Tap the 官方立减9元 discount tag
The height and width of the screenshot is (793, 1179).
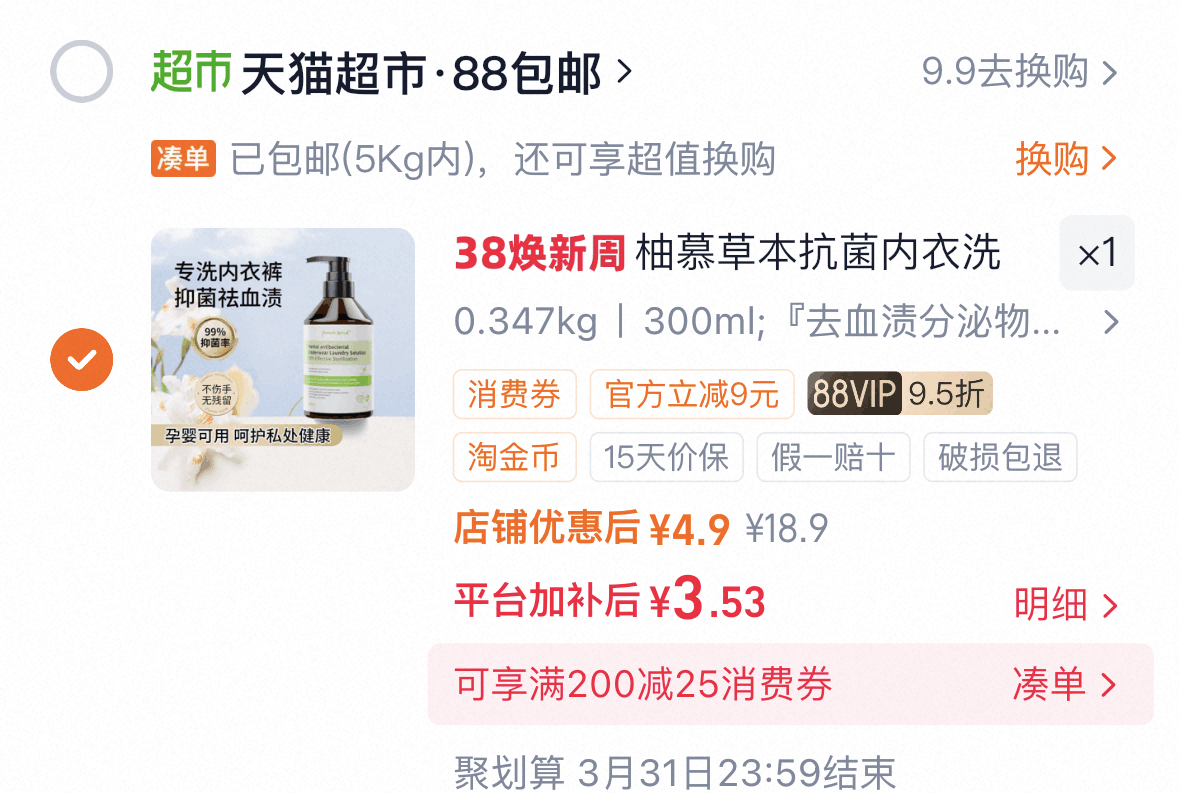[692, 395]
